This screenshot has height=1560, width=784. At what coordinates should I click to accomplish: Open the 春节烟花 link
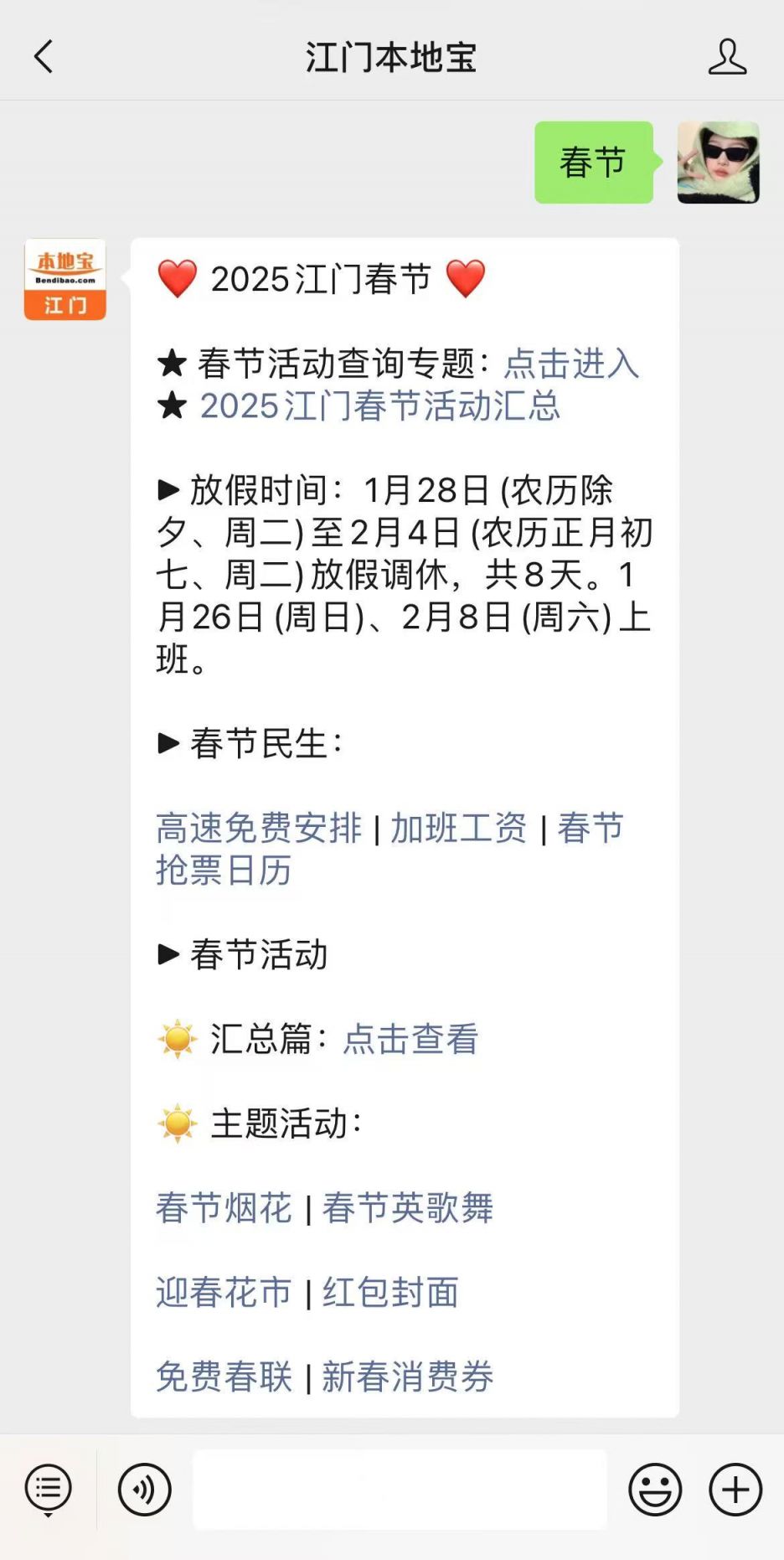pyautogui.click(x=224, y=1208)
